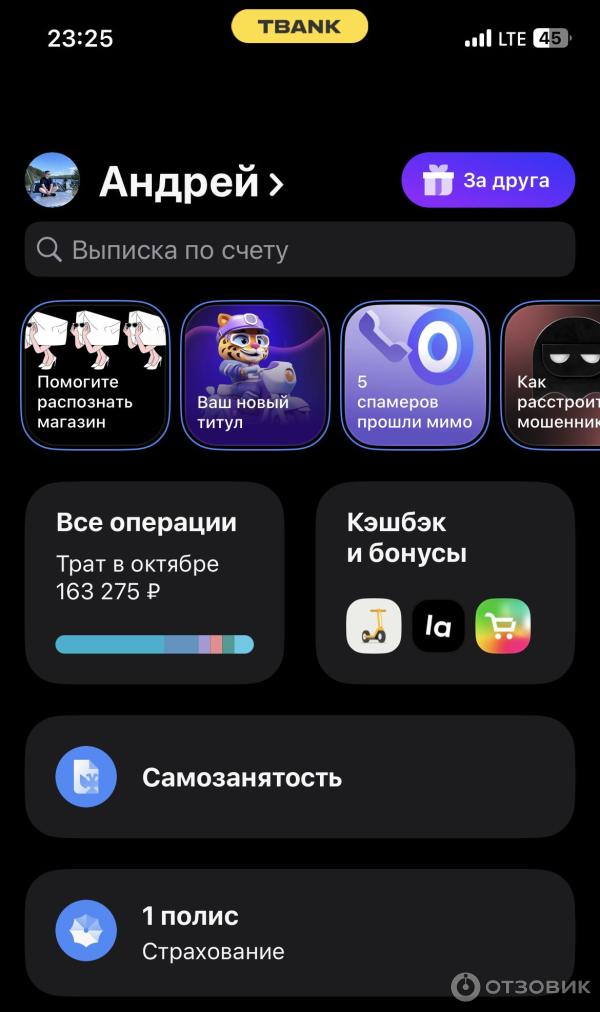This screenshot has width=600, height=1012.
Task: Open the Самозанятость row
Action: pyautogui.click(x=300, y=777)
